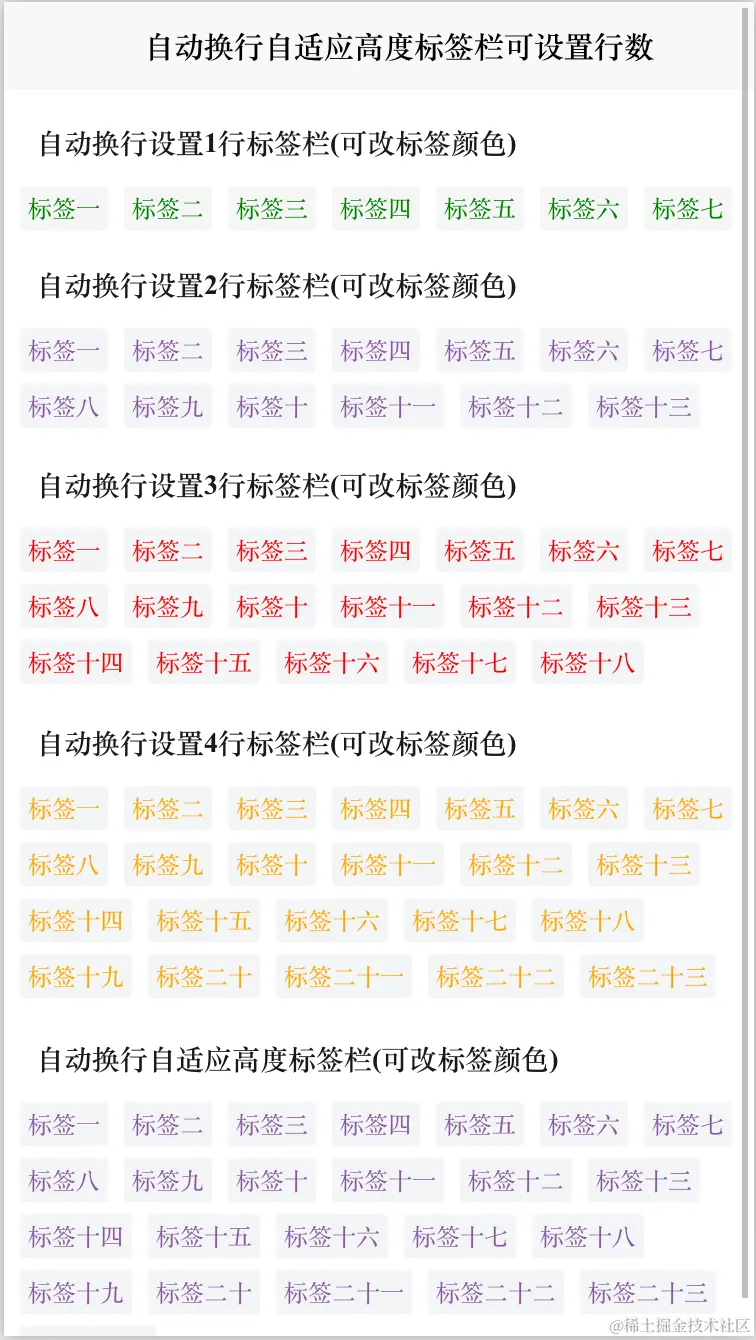Tap red 标签五 in the 3-row section
Image resolution: width=756 pixels, height=1340 pixels.
click(x=480, y=551)
